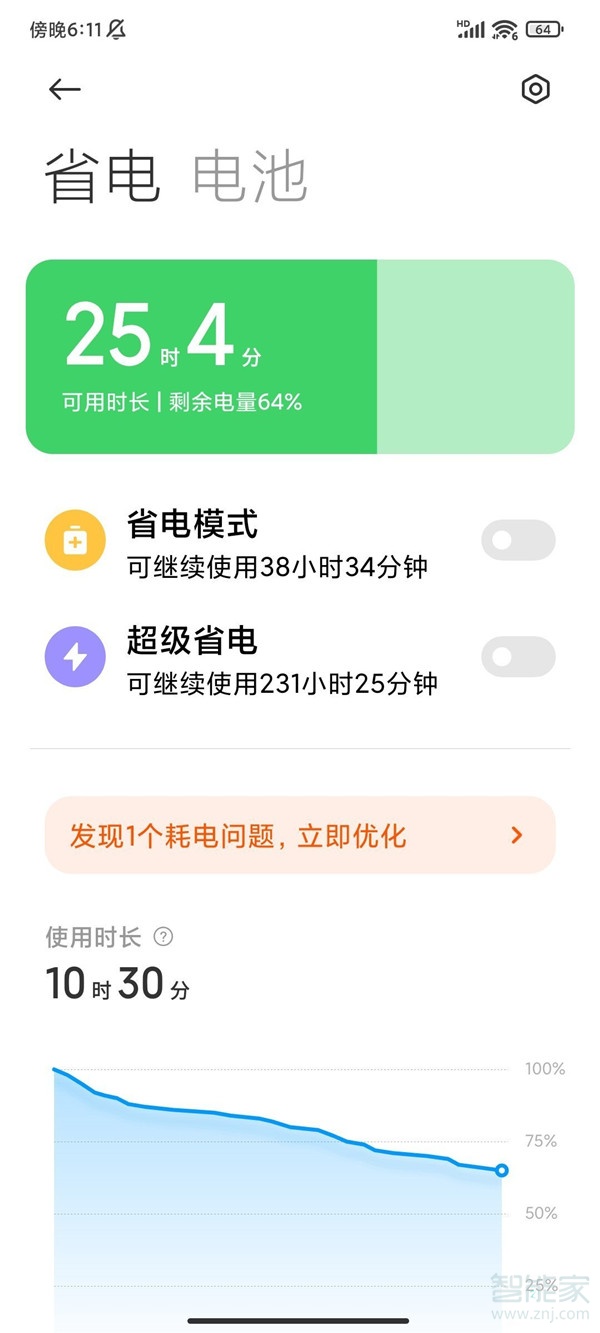Enable the 省电模式 switch
600x1333 pixels.
coord(517,540)
